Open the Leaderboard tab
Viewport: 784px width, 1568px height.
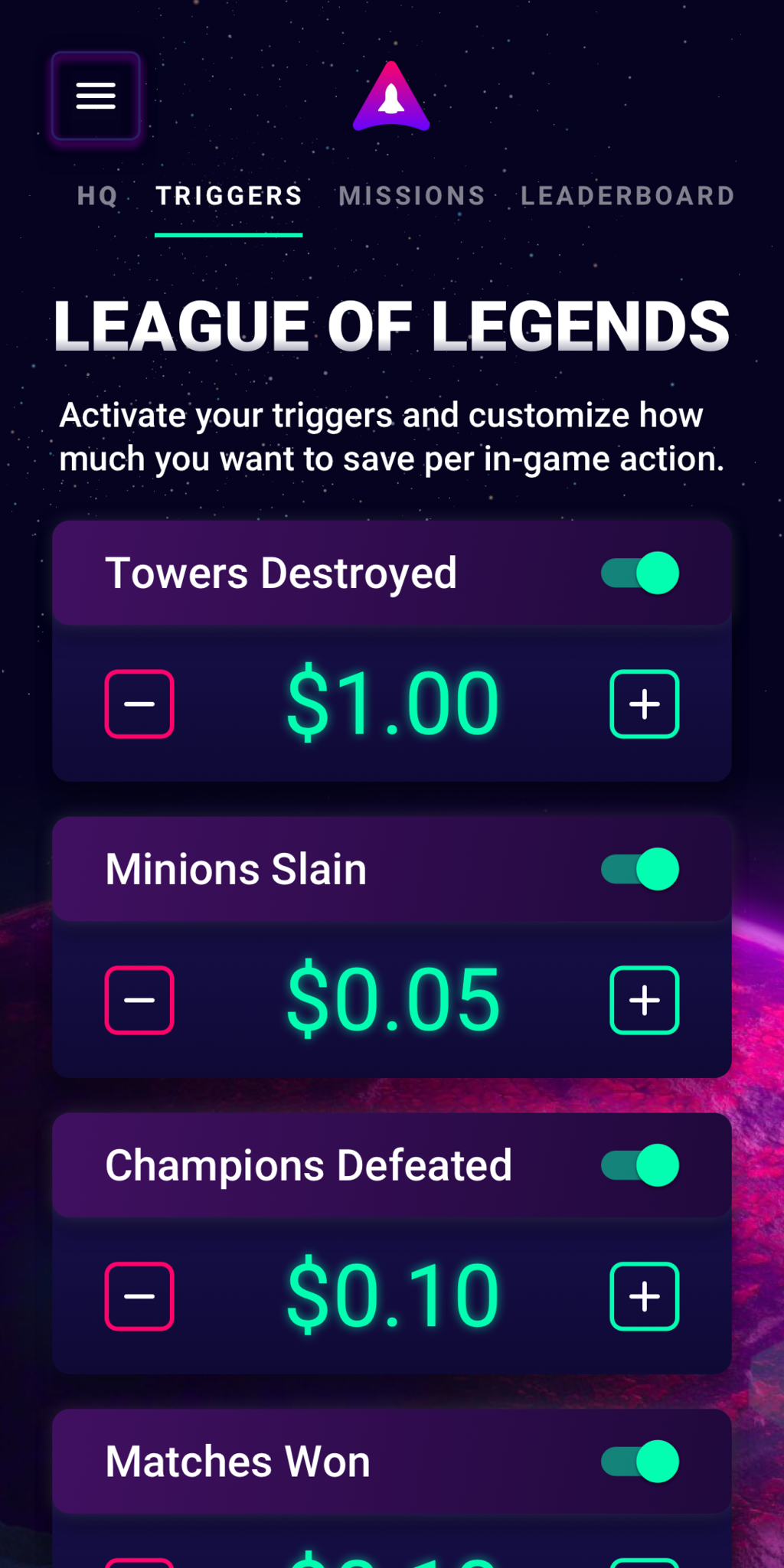tap(628, 196)
